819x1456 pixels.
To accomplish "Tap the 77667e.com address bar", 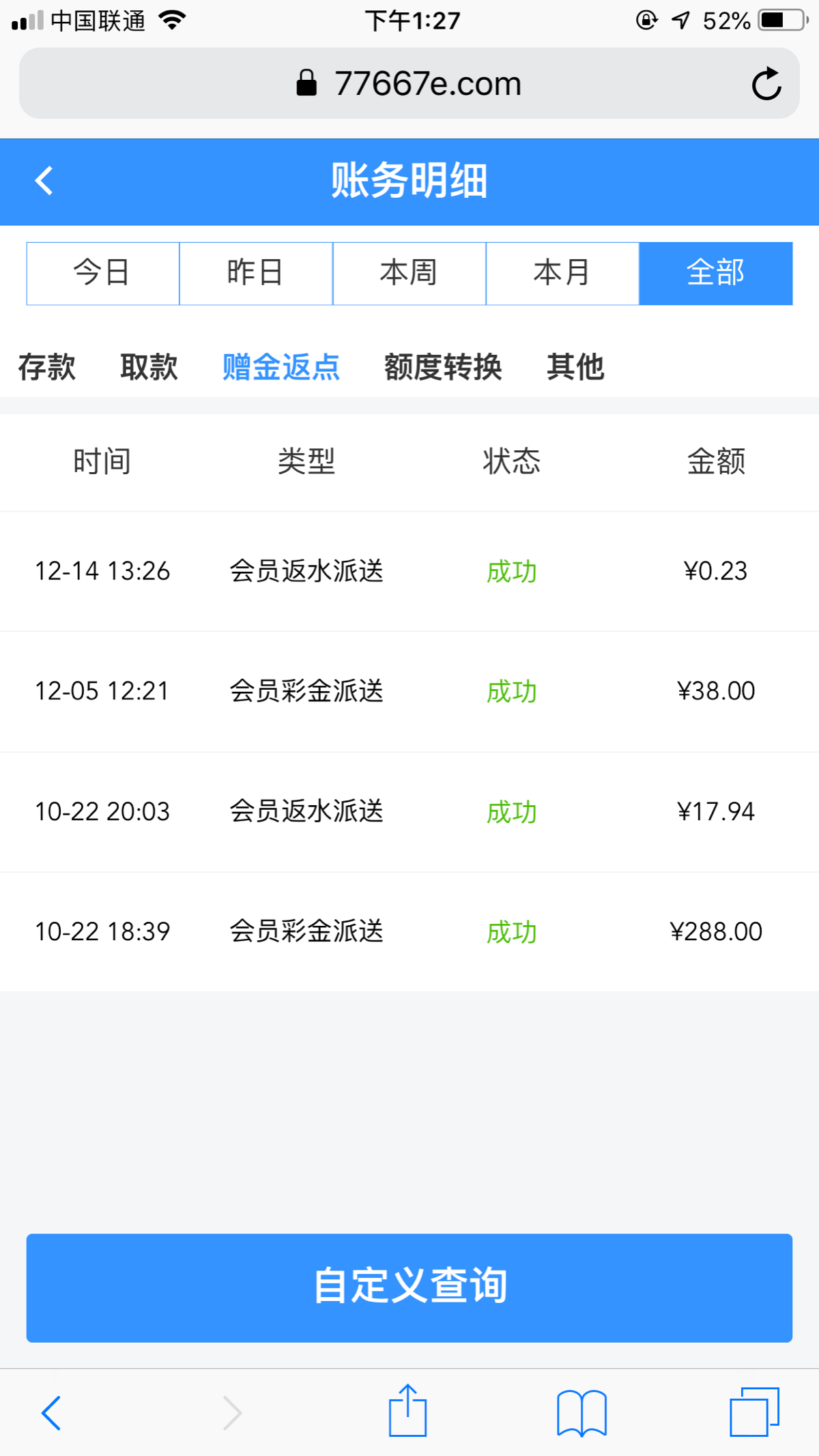I will (409, 84).
